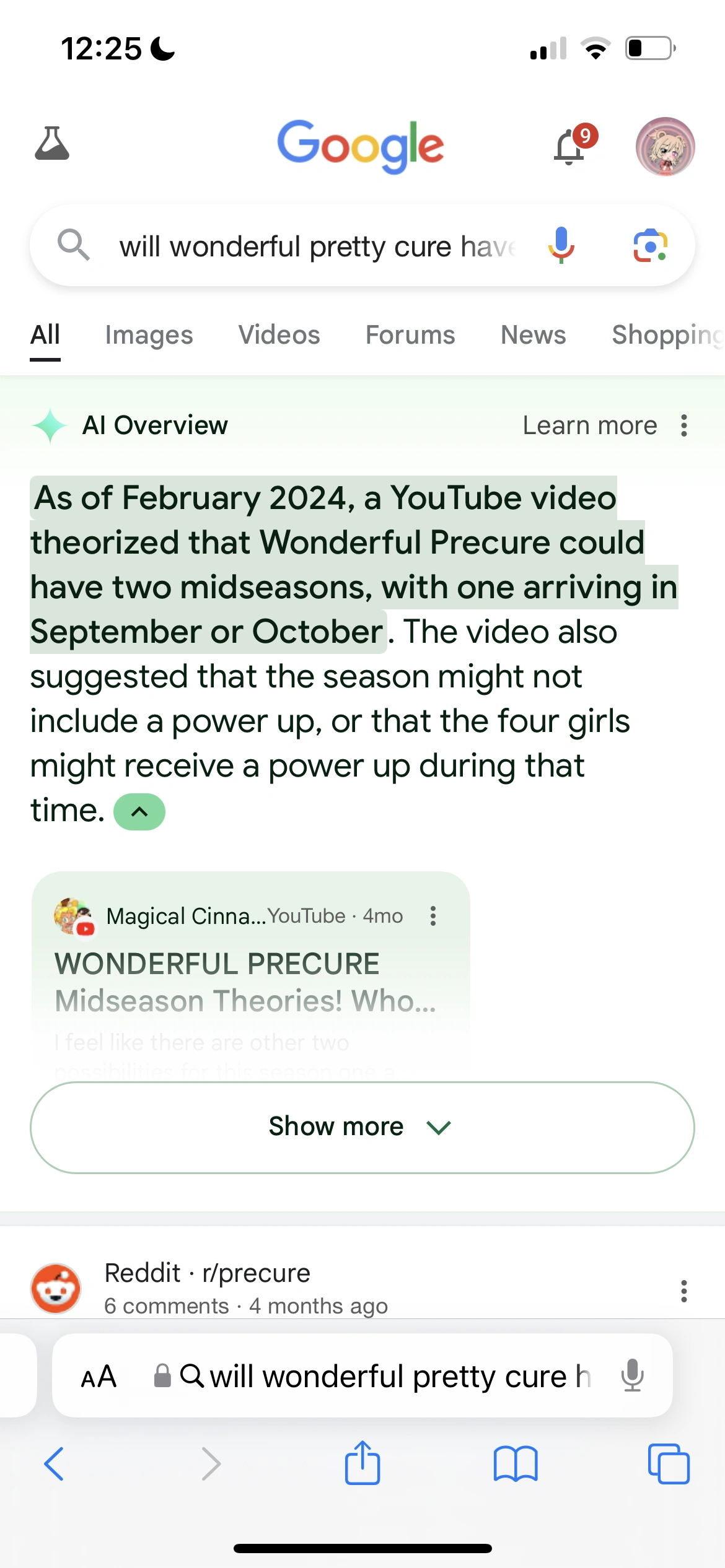Image resolution: width=725 pixels, height=1568 pixels.
Task: Collapse the AI Overview summary text
Action: point(140,811)
